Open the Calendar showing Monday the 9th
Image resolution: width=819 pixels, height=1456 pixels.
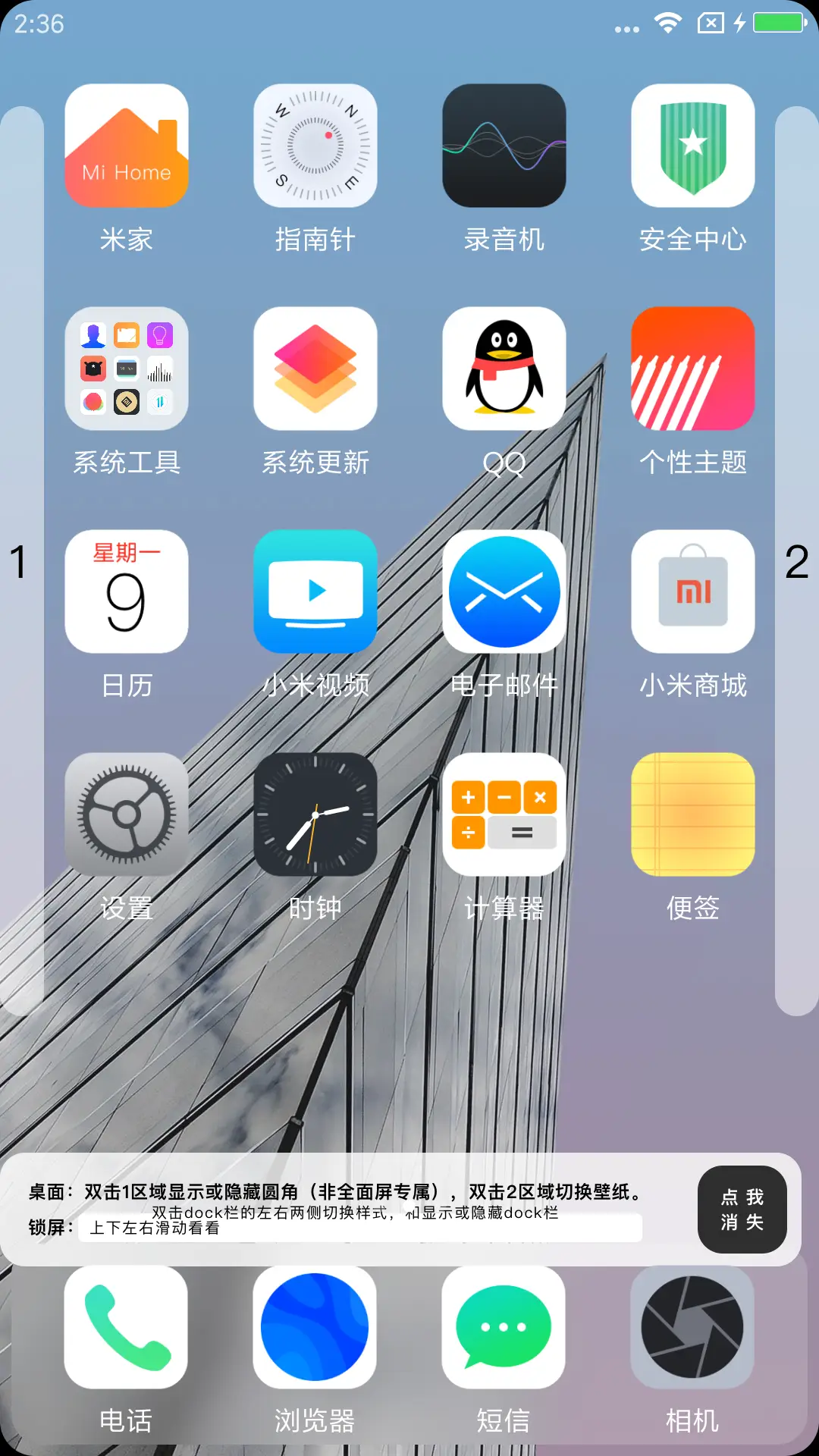click(126, 591)
